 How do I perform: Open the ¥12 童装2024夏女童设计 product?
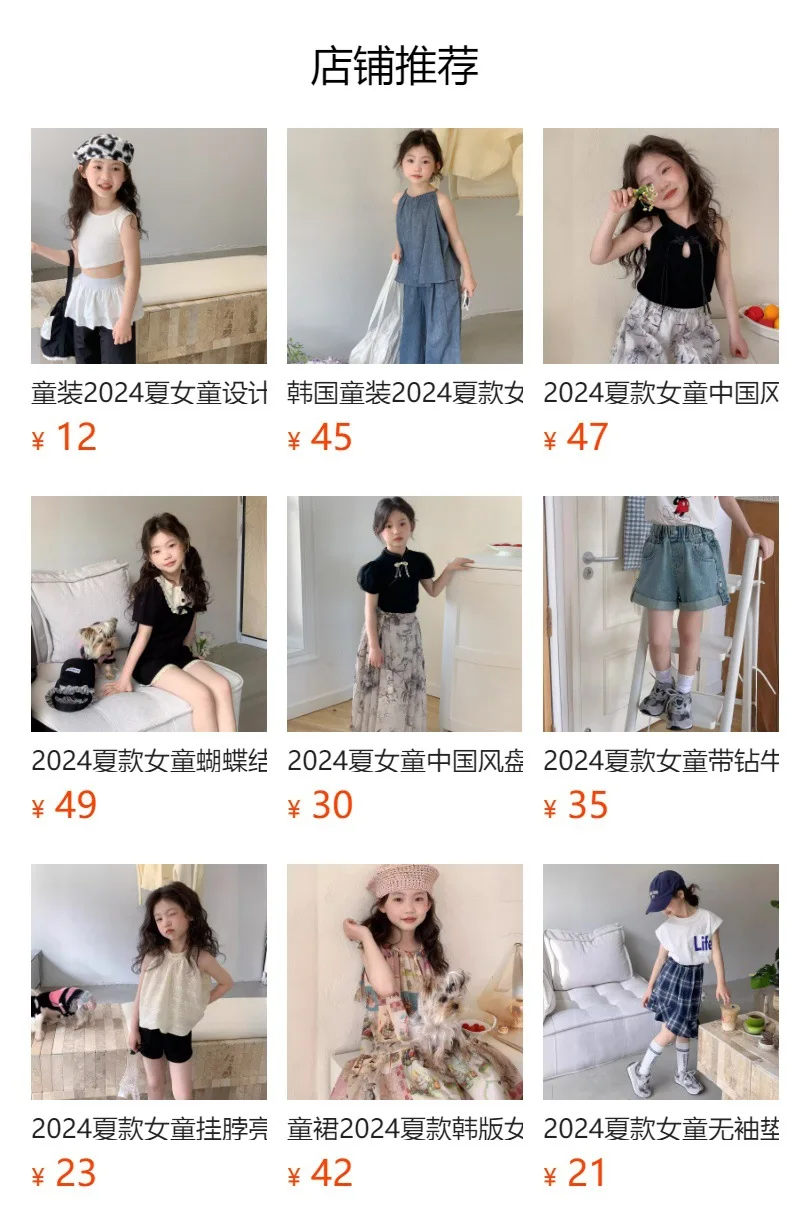(148, 246)
